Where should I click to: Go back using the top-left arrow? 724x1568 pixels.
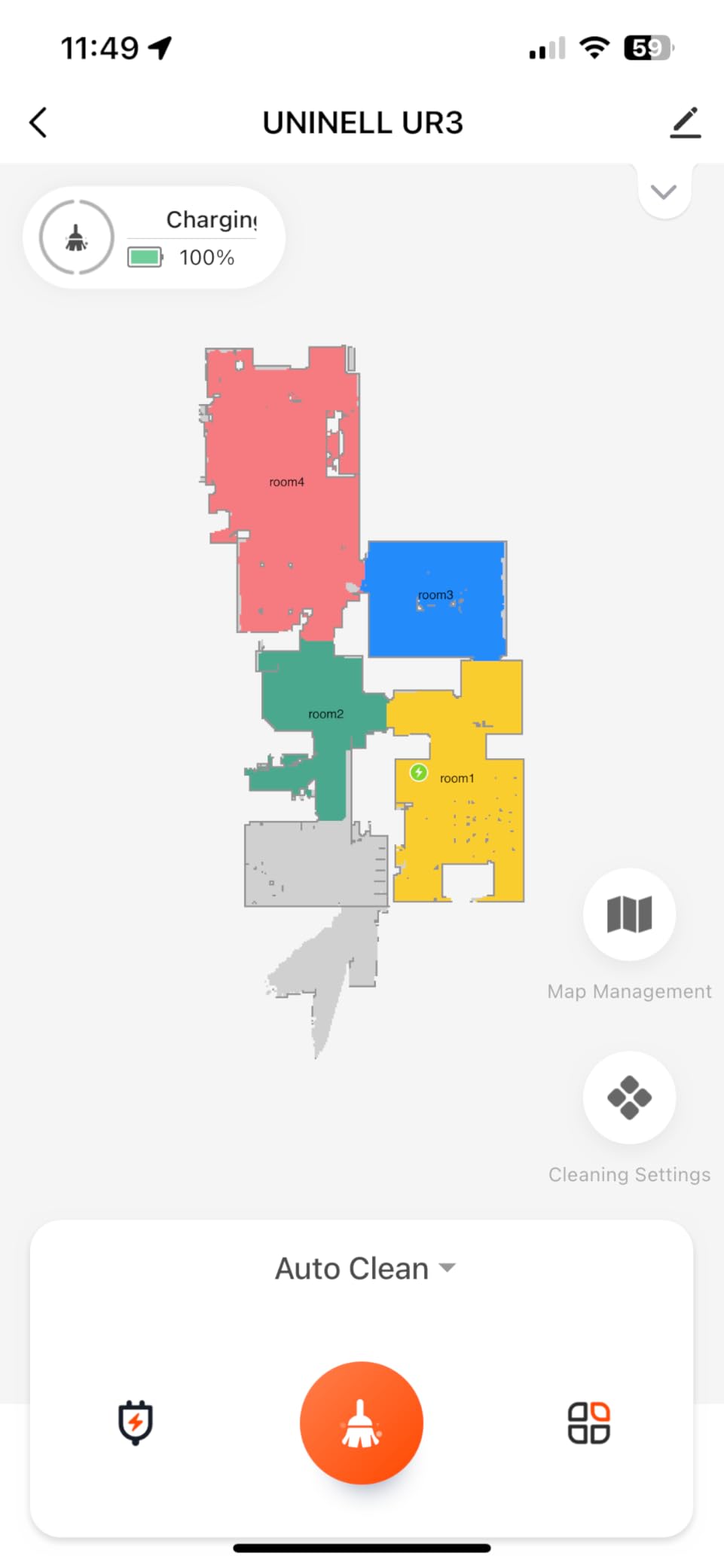(38, 122)
